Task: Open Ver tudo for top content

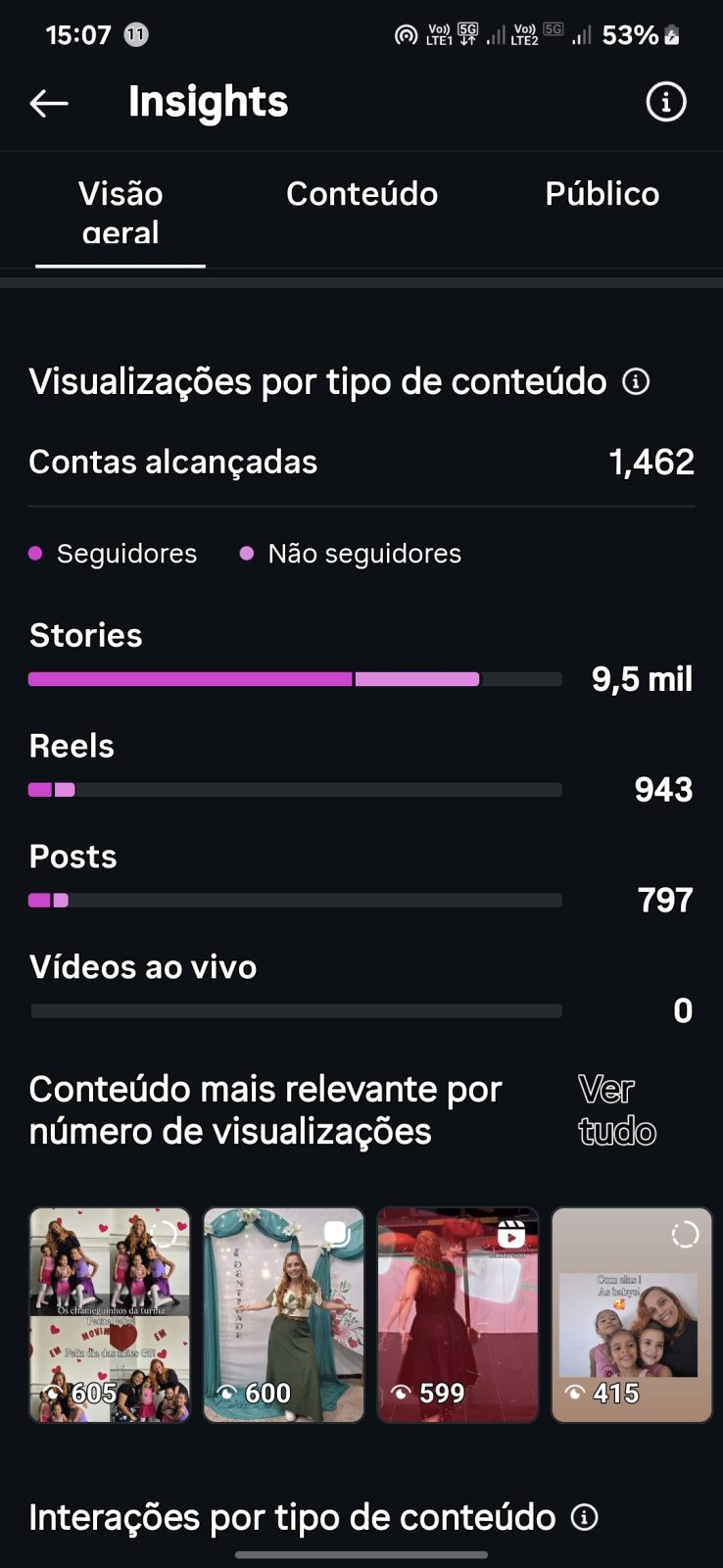Action: click(617, 1110)
